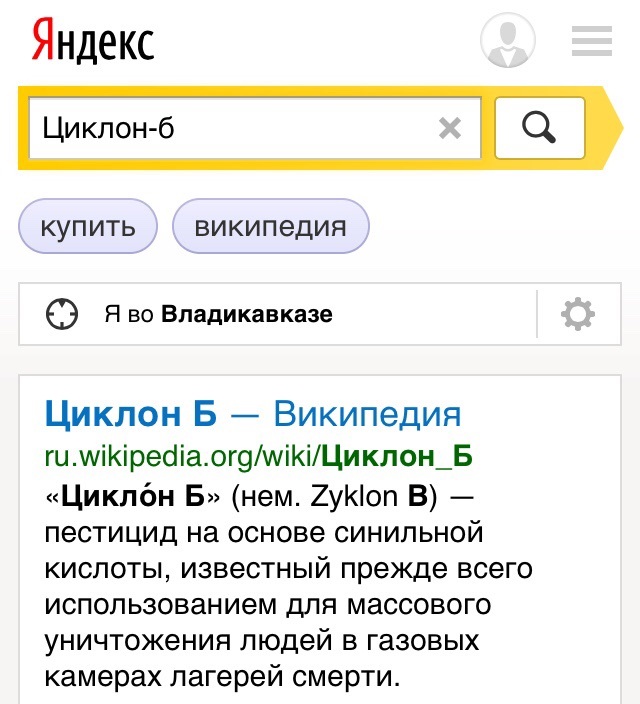Go to the Yandex home logo
Screen dimensions: 640x704
point(92,42)
